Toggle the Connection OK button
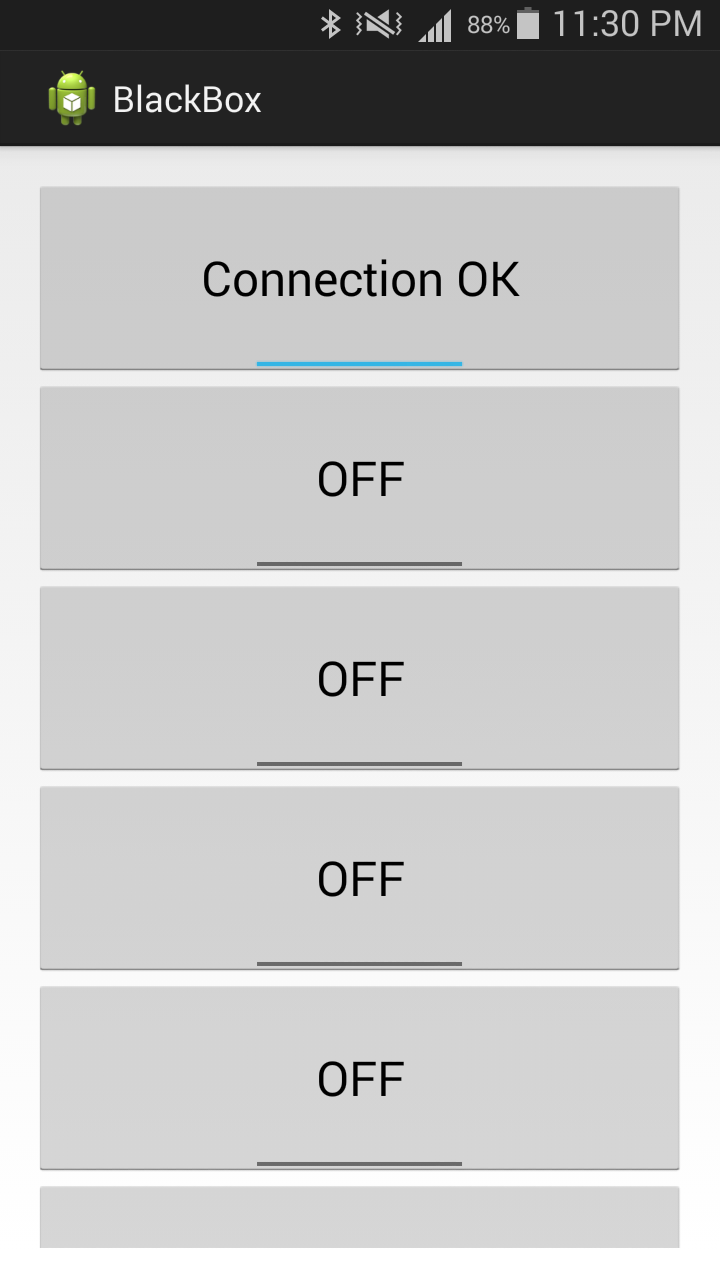This screenshot has width=720, height=1280. pos(360,278)
